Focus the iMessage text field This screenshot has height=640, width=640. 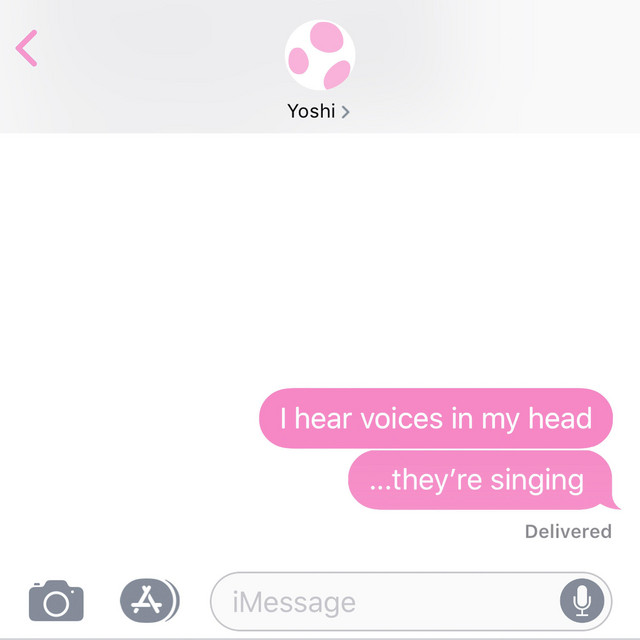(x=385, y=602)
